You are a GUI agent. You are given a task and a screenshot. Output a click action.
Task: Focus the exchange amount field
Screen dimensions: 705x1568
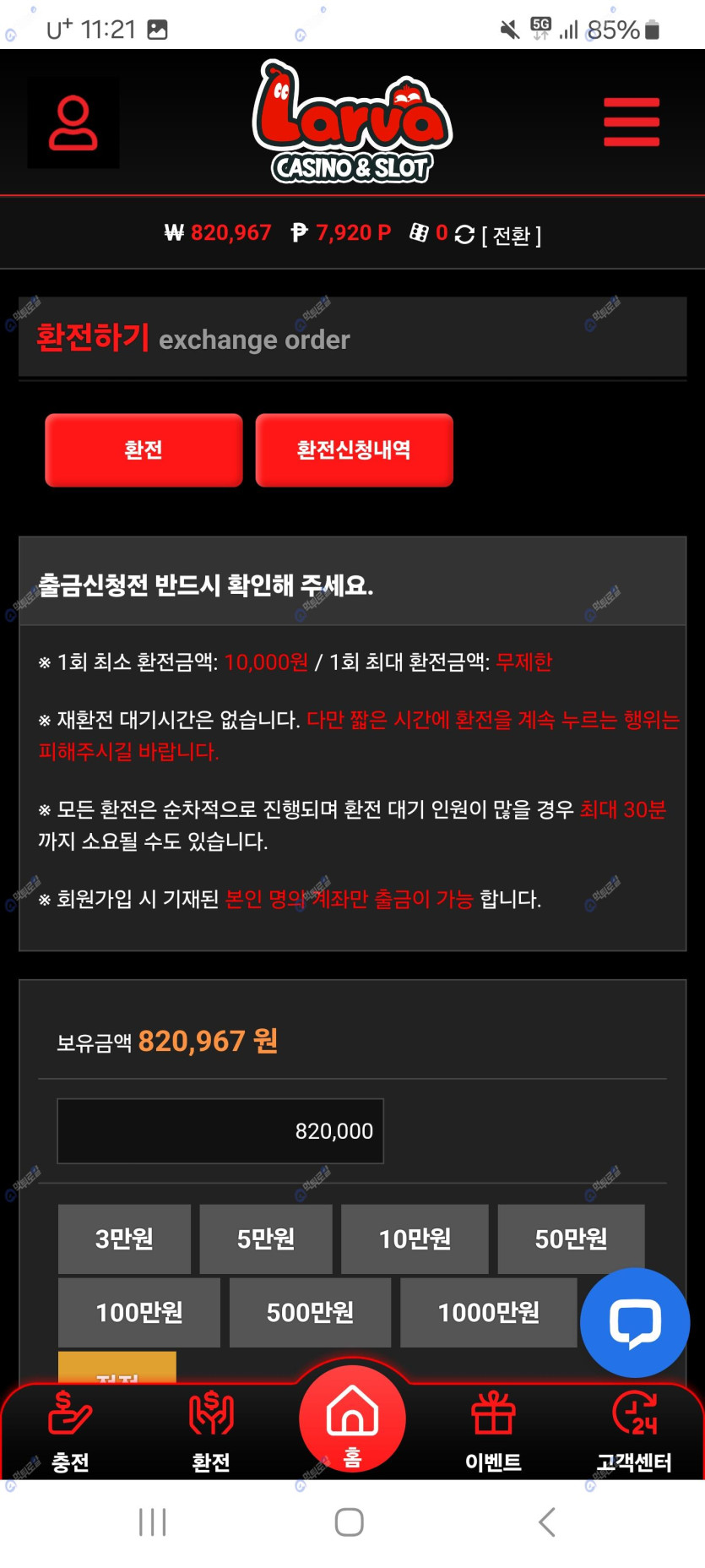(x=220, y=1130)
